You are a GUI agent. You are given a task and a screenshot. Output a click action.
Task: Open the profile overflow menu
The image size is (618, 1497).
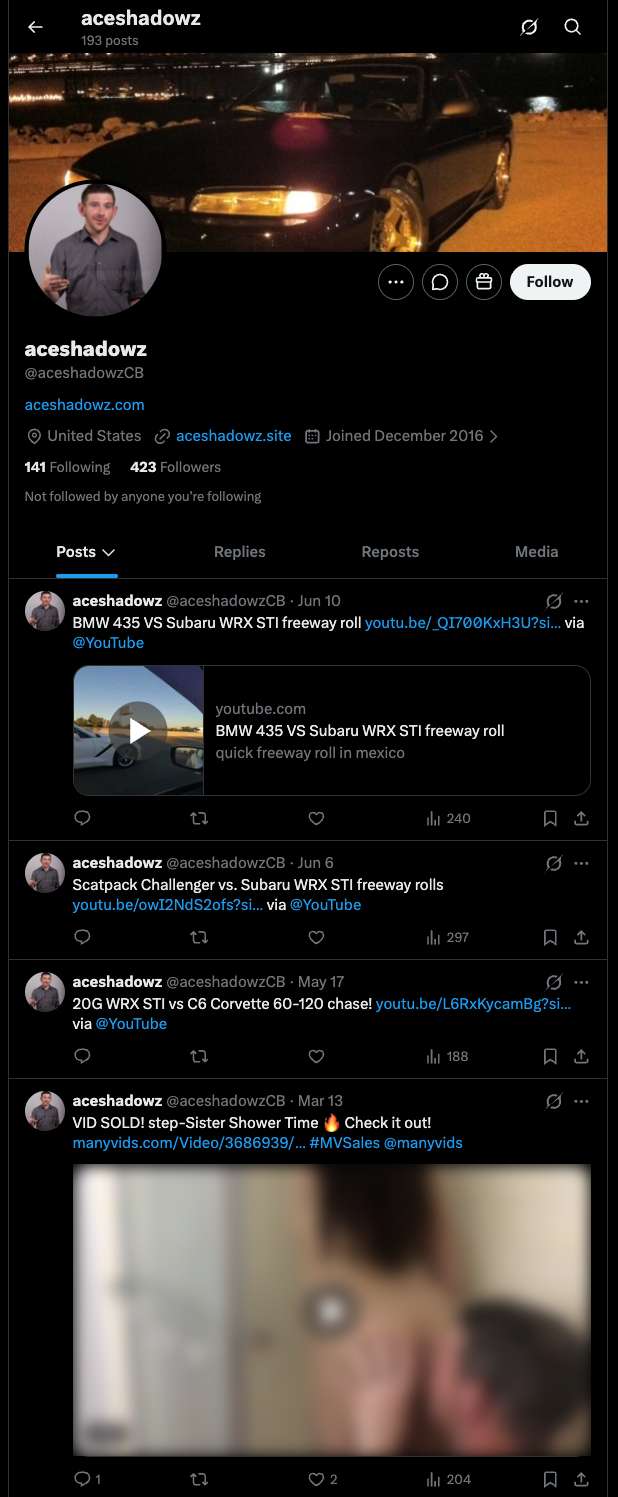point(396,282)
